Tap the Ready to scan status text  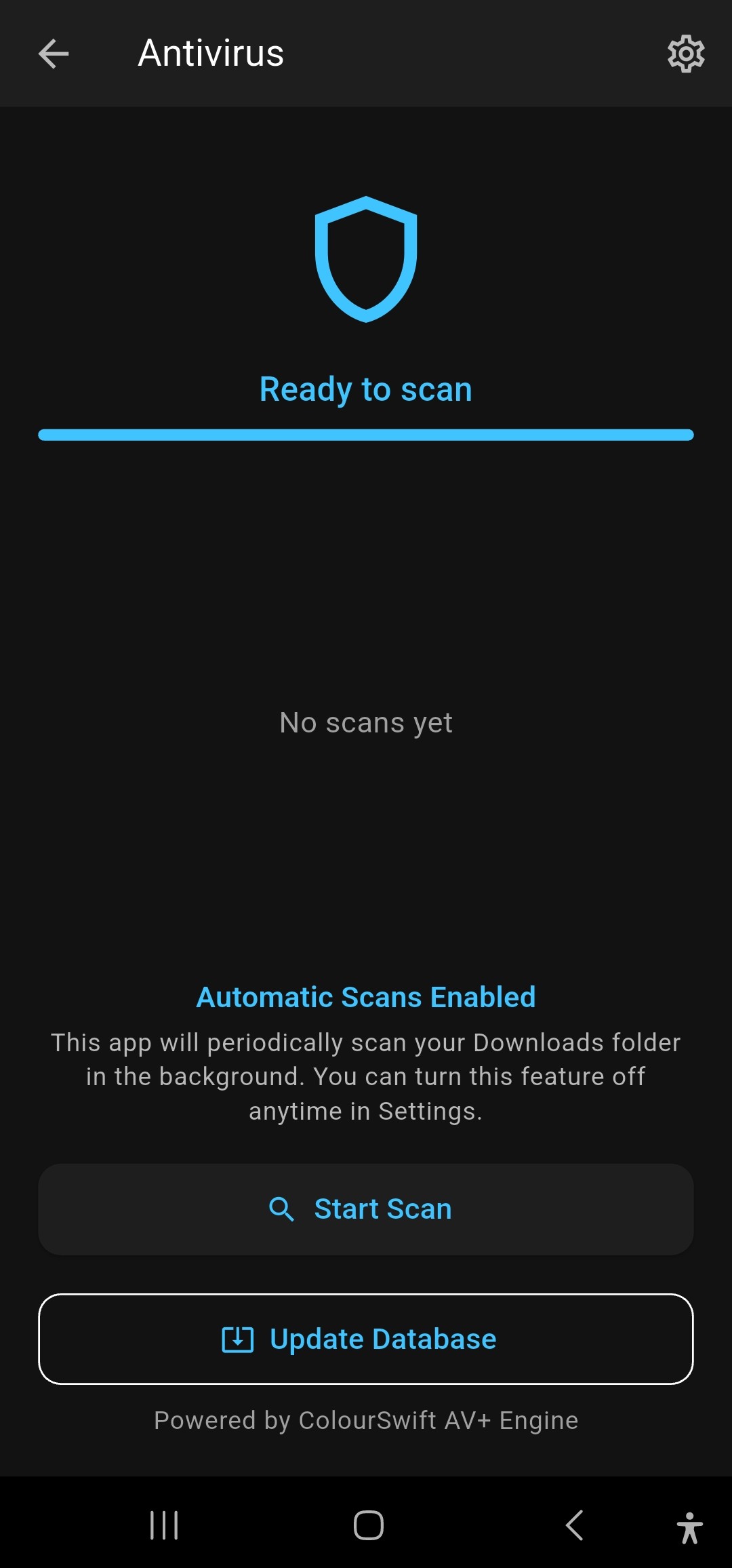click(366, 389)
